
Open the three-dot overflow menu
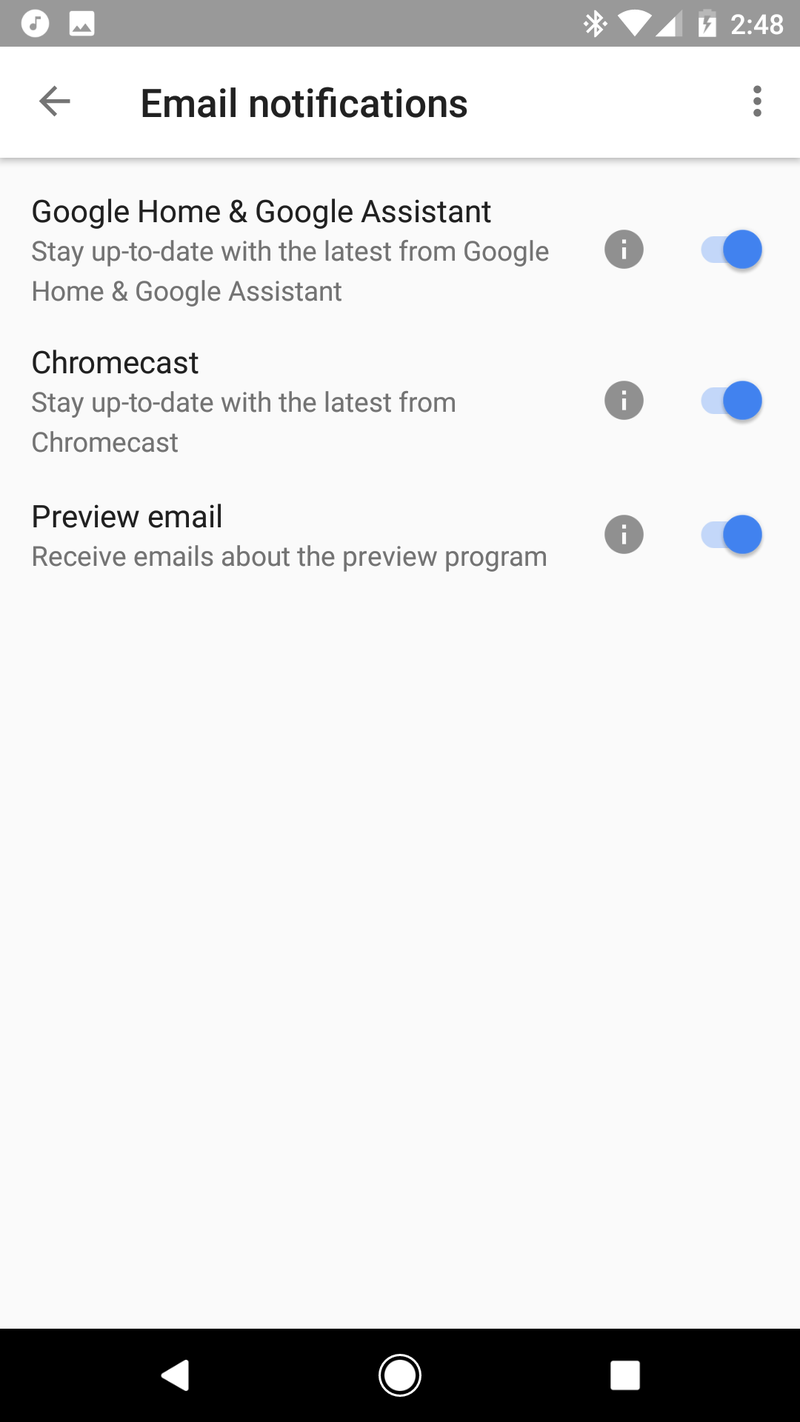[757, 101]
